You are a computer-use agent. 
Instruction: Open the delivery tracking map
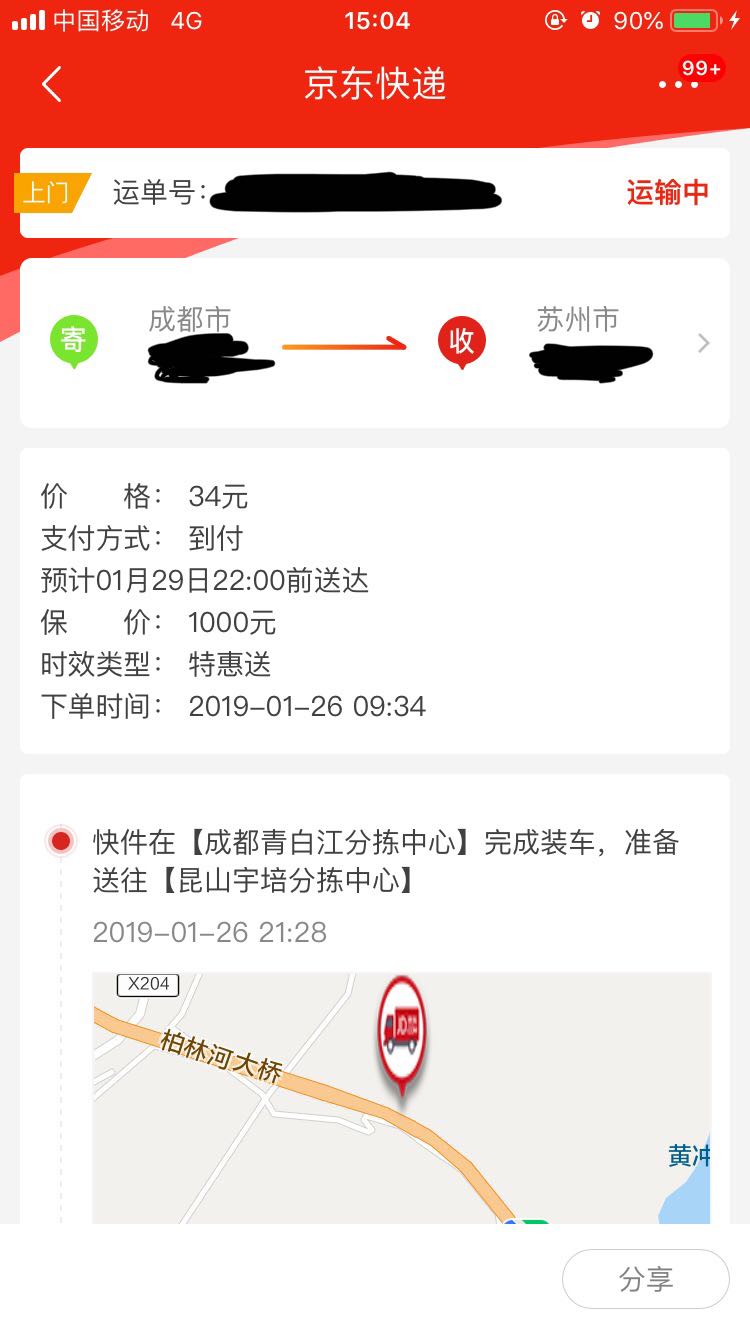coord(402,1098)
